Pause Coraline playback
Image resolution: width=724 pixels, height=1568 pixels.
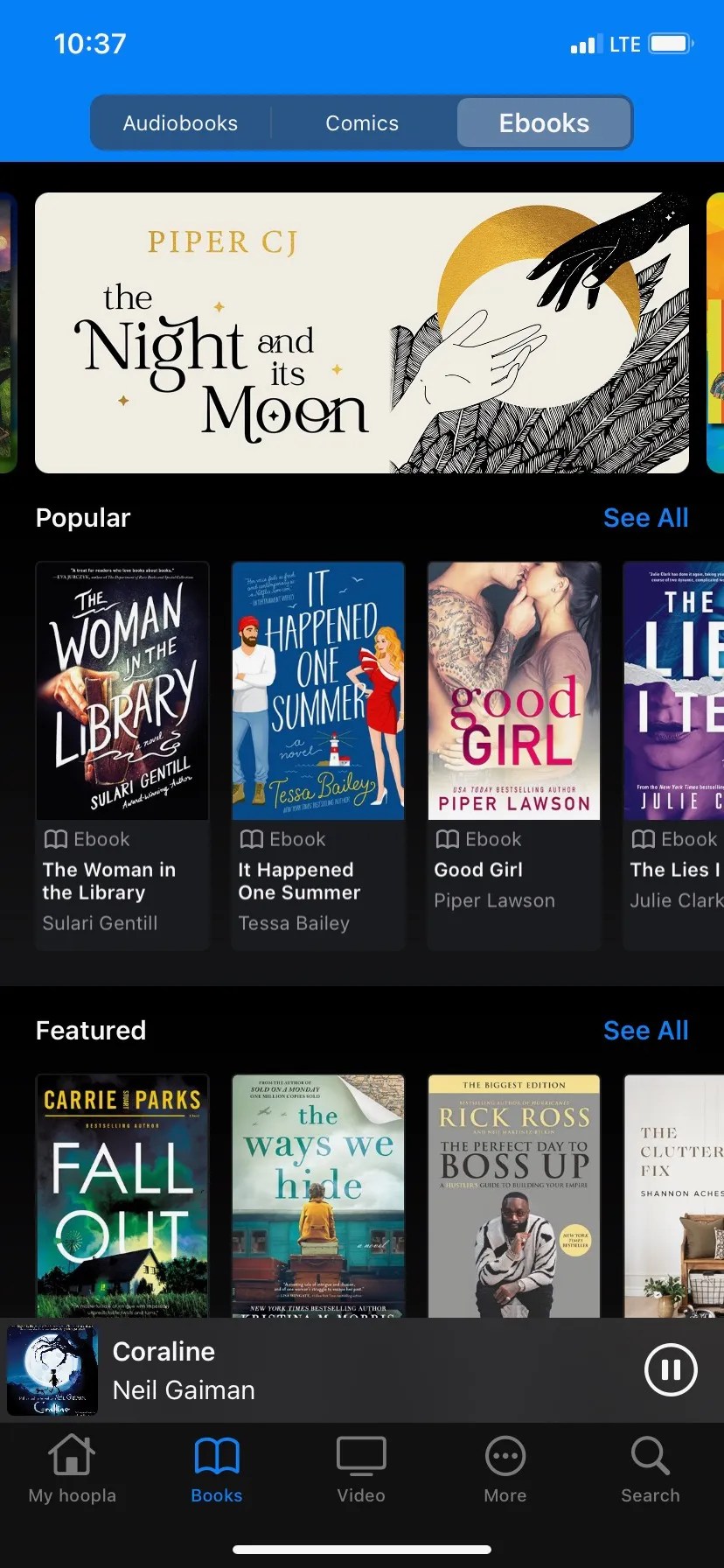(671, 1370)
